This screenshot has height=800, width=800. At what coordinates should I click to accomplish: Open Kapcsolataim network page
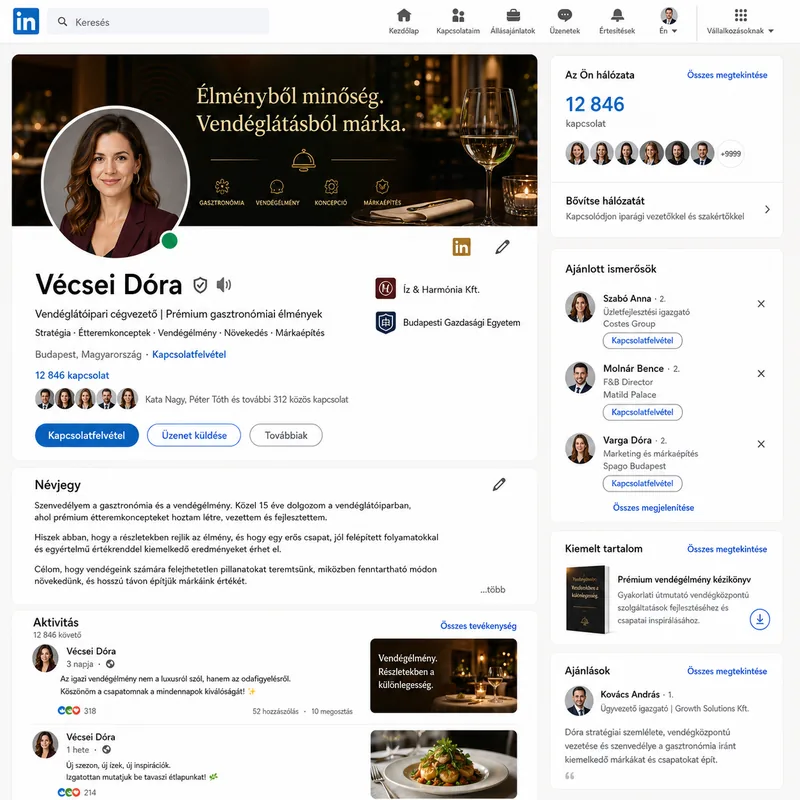click(x=458, y=21)
